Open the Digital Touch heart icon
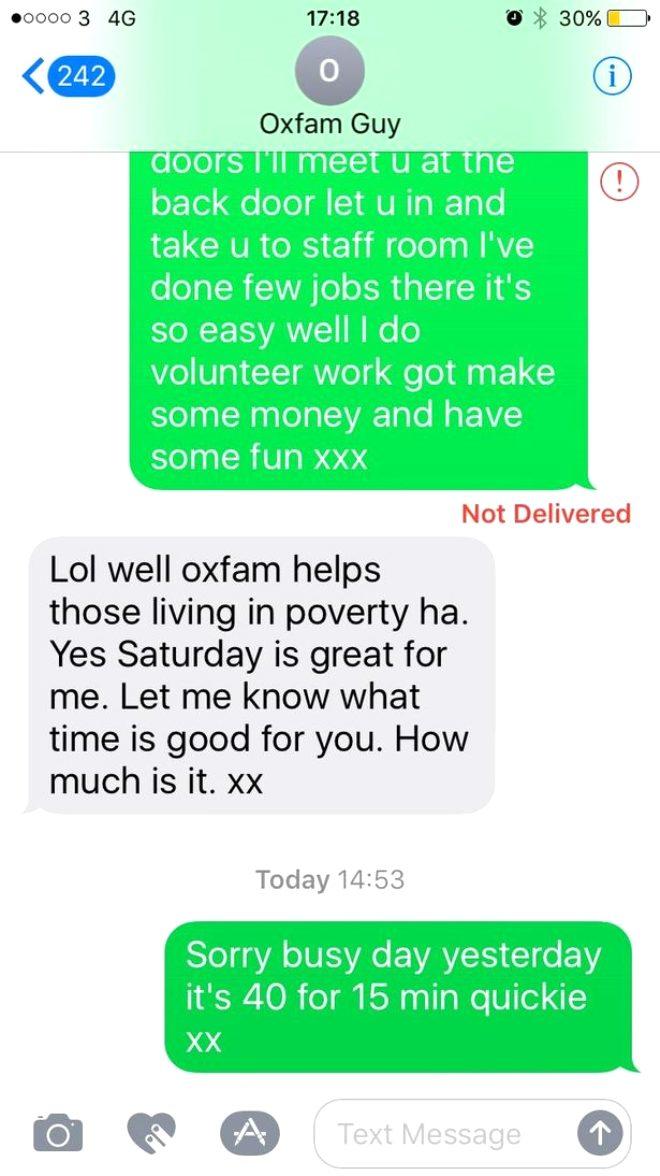The width and height of the screenshot is (660, 1176). 151,1132
